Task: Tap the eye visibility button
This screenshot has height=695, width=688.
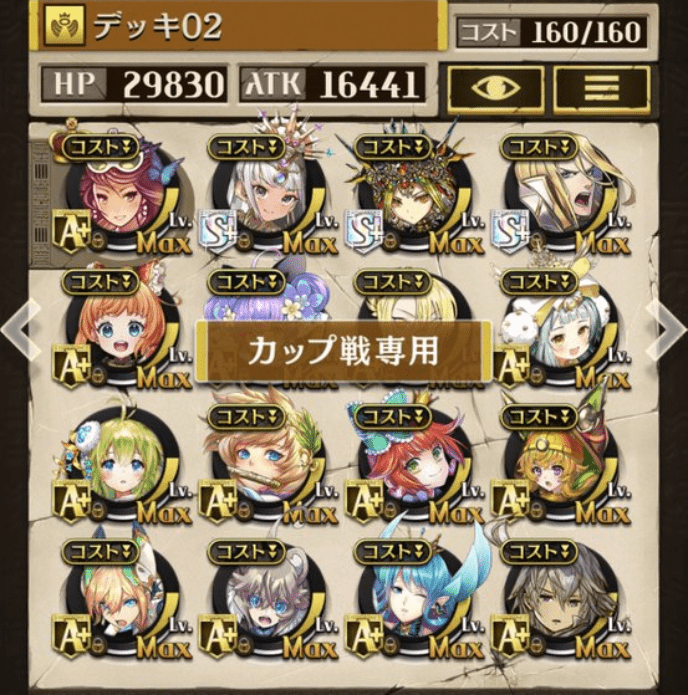Action: coord(495,88)
